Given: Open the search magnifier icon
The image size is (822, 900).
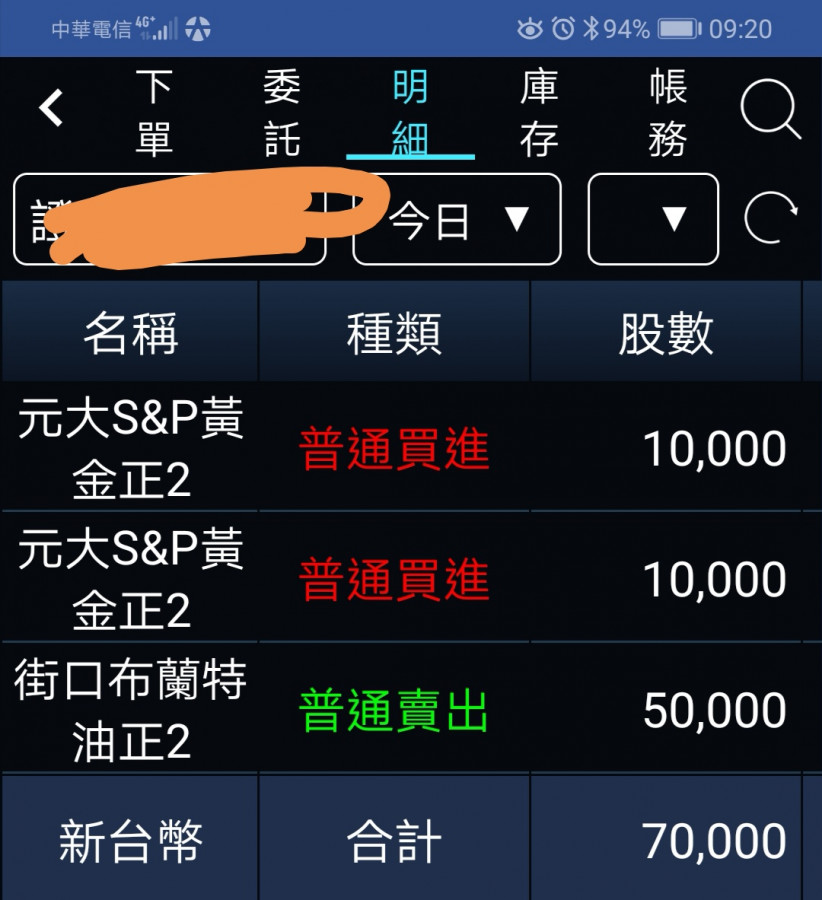Looking at the screenshot, I should click(x=769, y=110).
